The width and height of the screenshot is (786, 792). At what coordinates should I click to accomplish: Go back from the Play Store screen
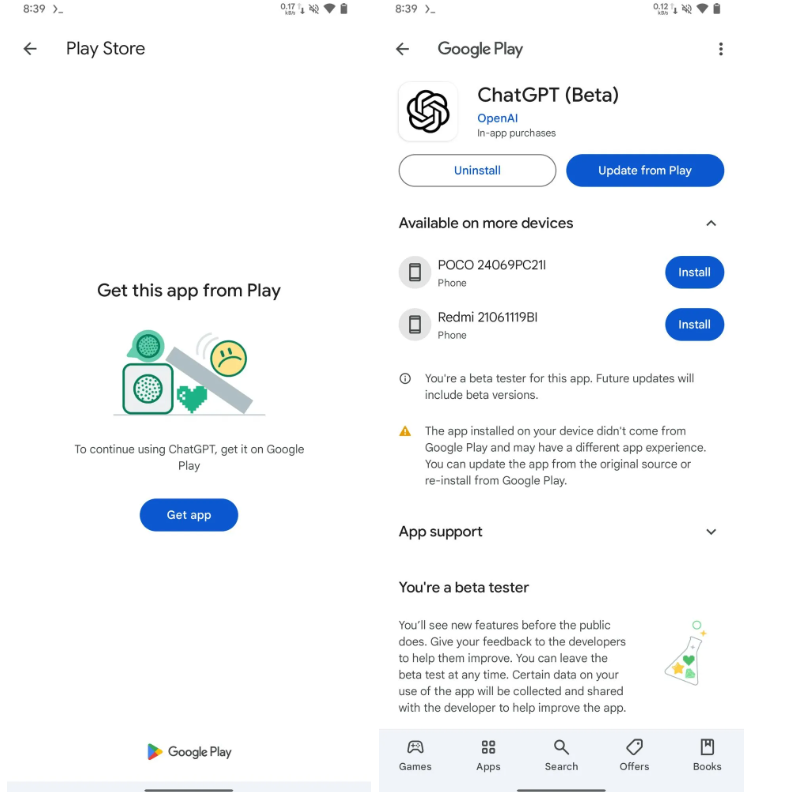[30, 49]
